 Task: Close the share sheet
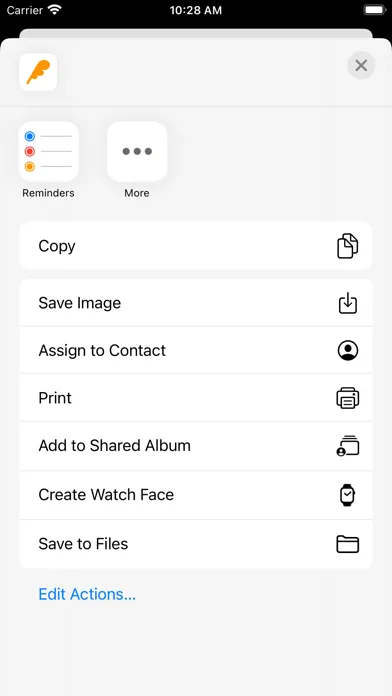(361, 66)
